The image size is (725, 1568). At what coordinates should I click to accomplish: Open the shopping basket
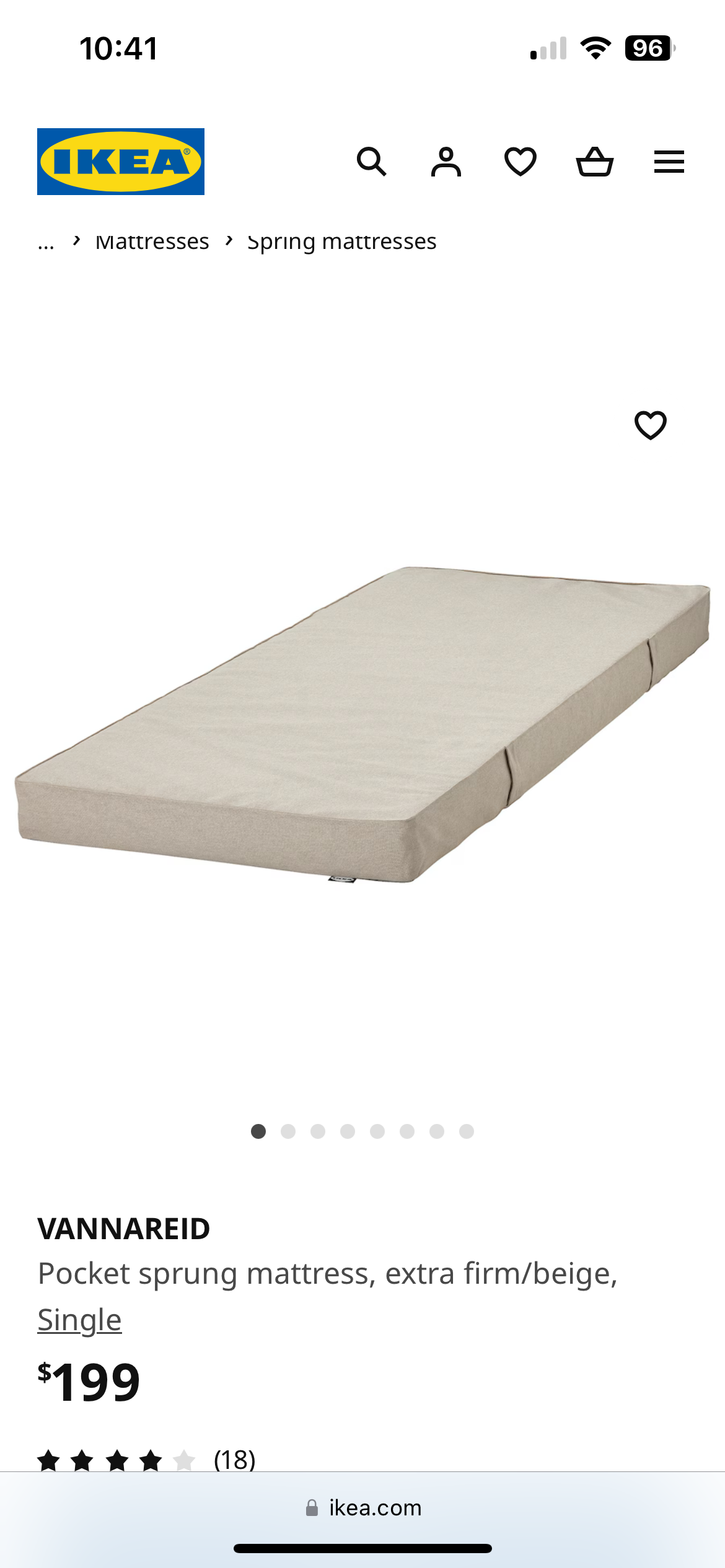click(595, 162)
